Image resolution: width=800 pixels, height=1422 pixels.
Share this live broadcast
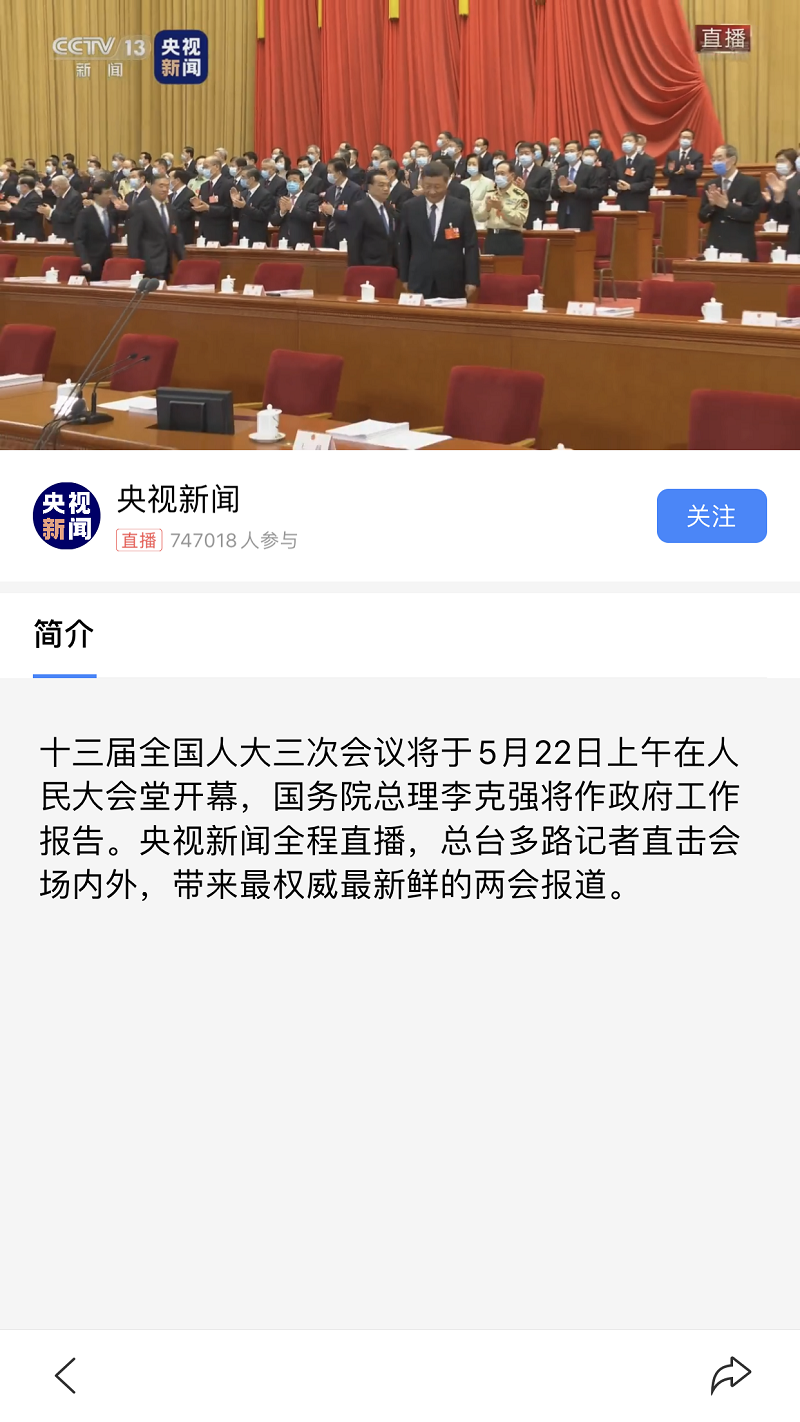[x=731, y=1376]
